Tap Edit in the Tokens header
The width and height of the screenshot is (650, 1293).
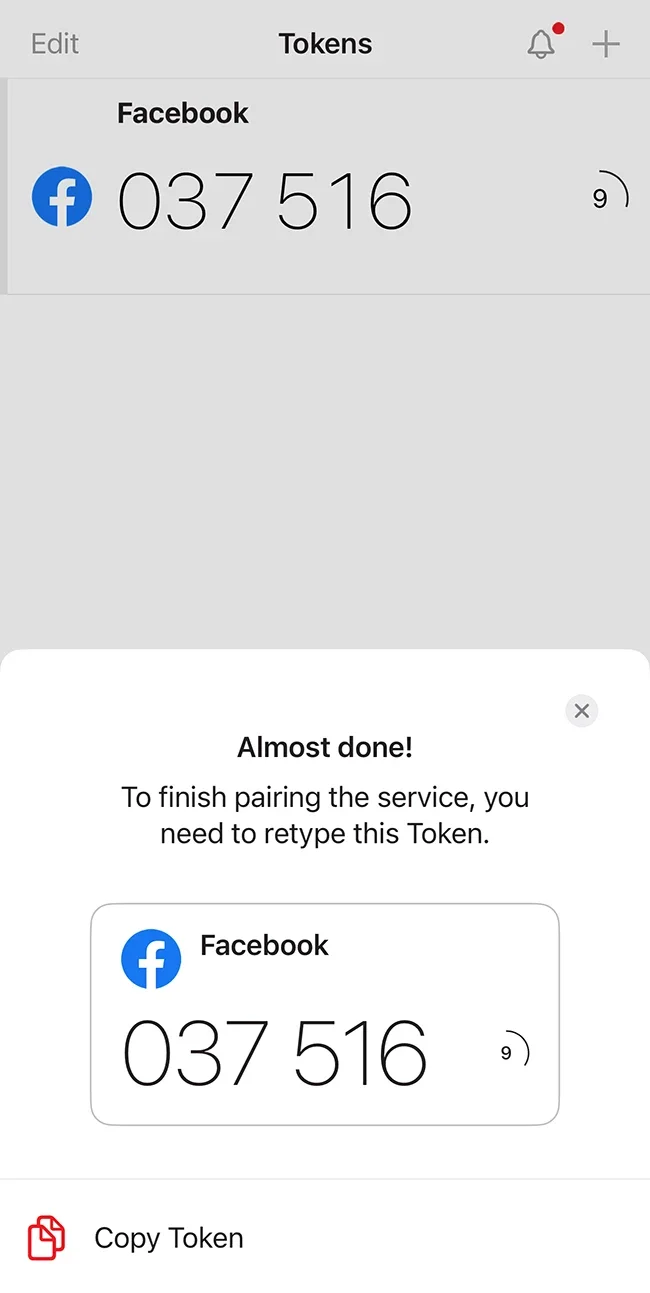coord(54,44)
